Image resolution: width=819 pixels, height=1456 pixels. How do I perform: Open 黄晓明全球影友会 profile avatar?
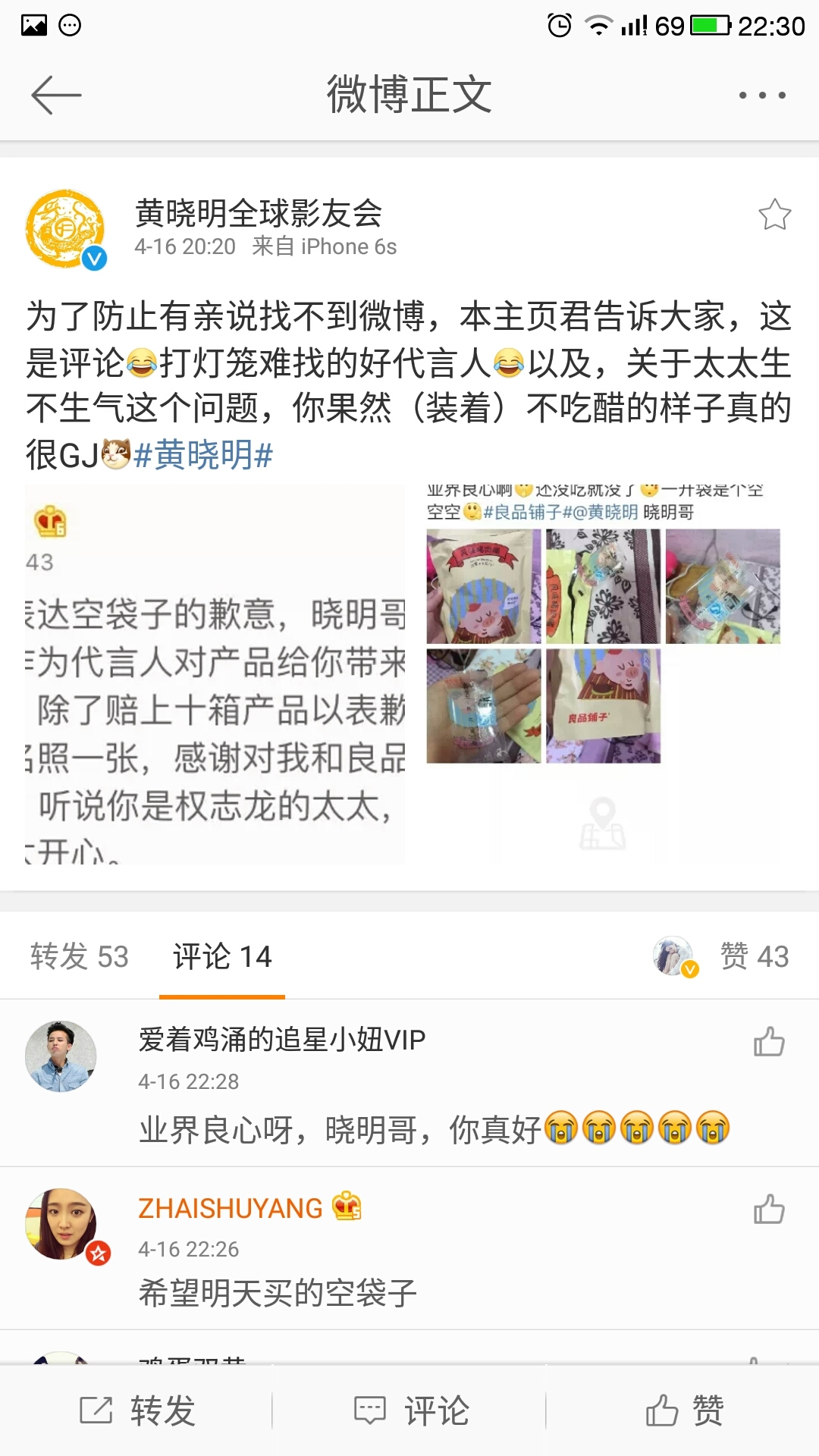(65, 229)
